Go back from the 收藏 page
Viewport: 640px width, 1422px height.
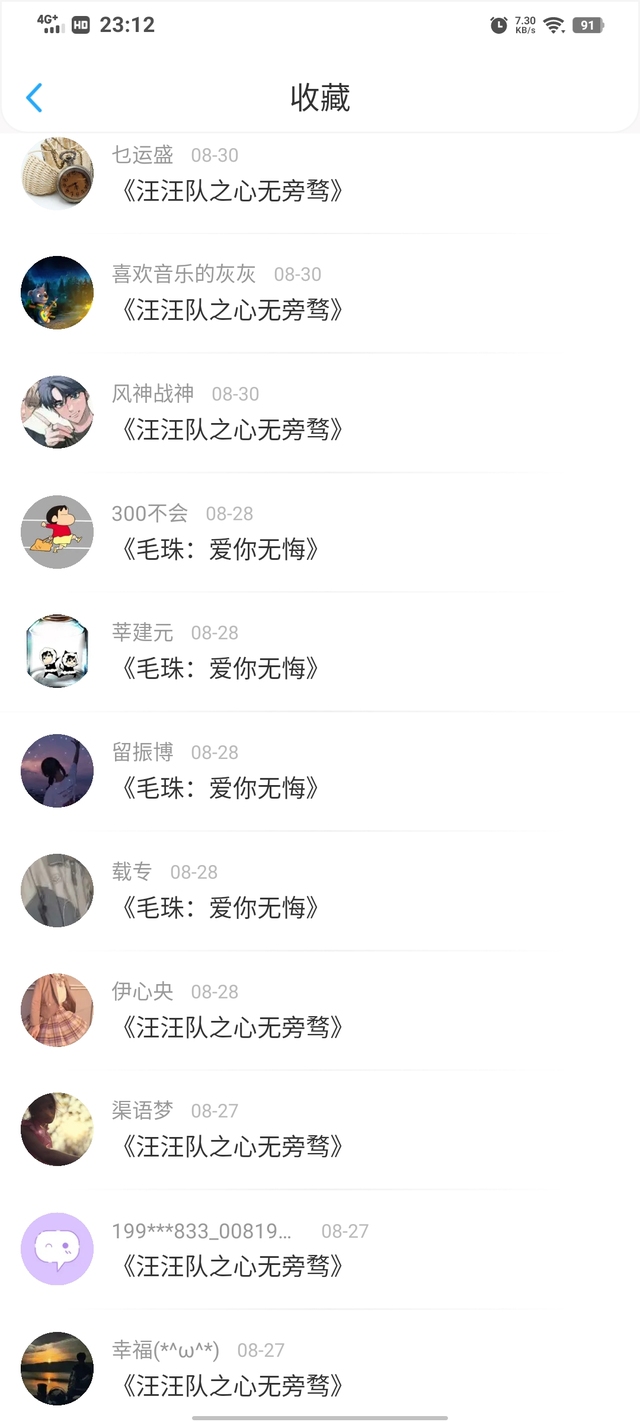pyautogui.click(x=34, y=98)
